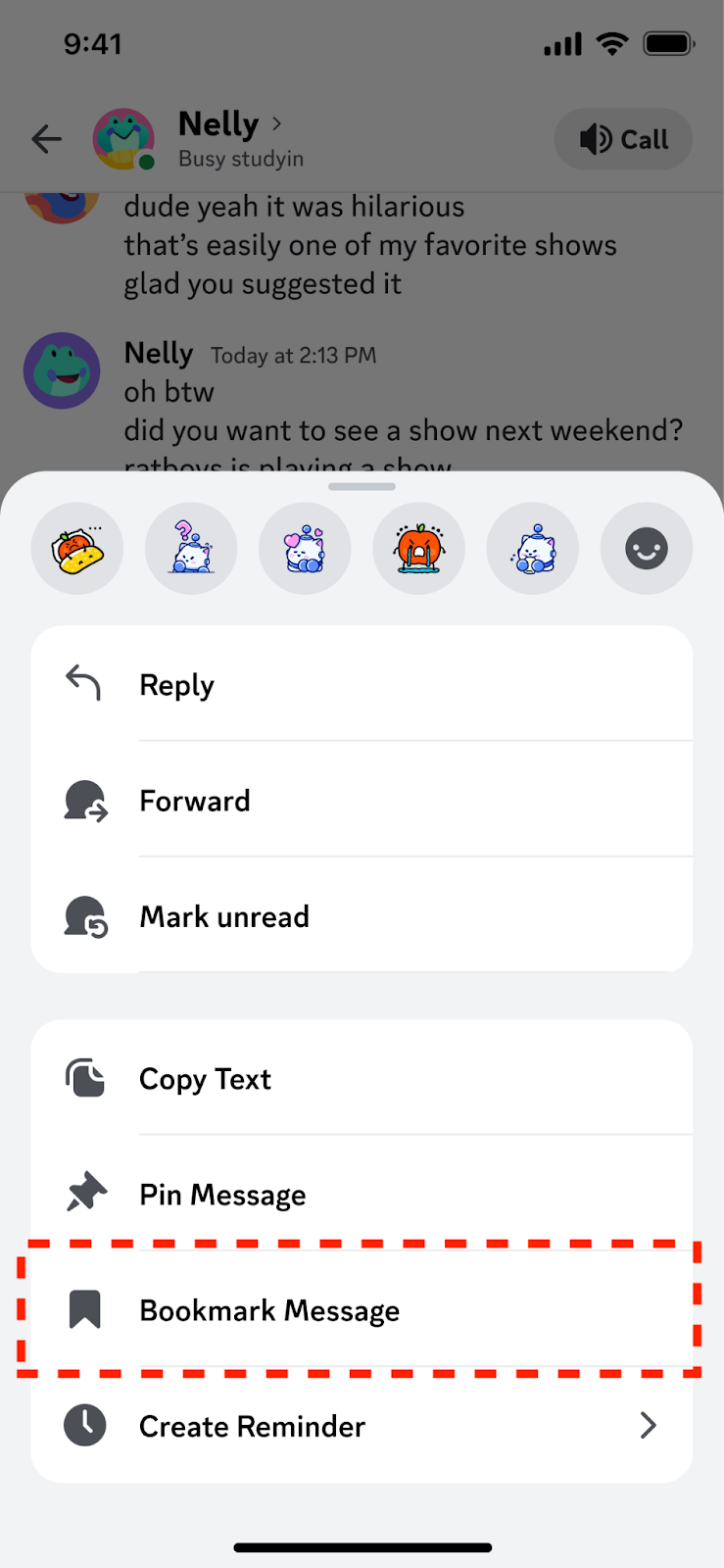
Task: Start a call with Nelly
Action: pyautogui.click(x=623, y=139)
